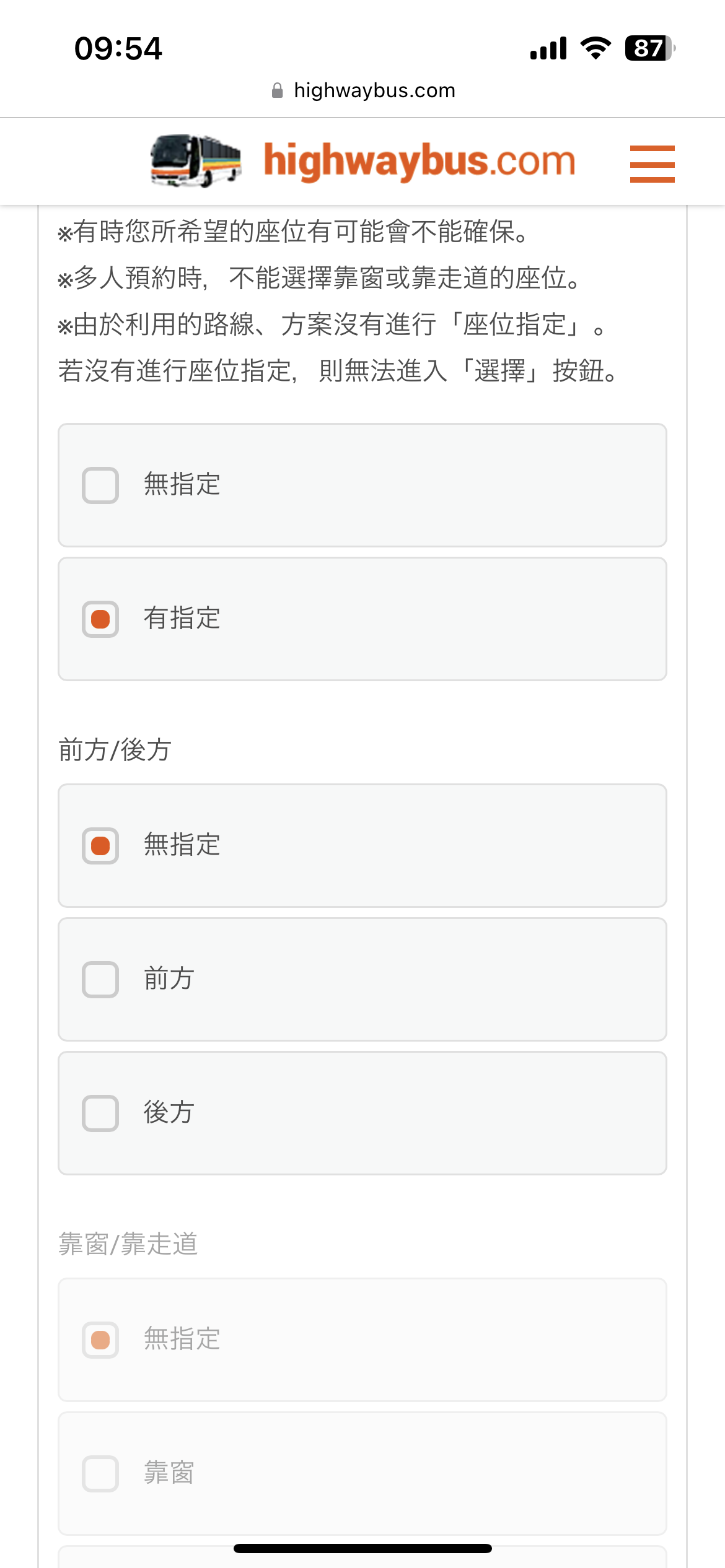The image size is (725, 1568).
Task: Tap the highwaybus.com logo
Action: 363,161
